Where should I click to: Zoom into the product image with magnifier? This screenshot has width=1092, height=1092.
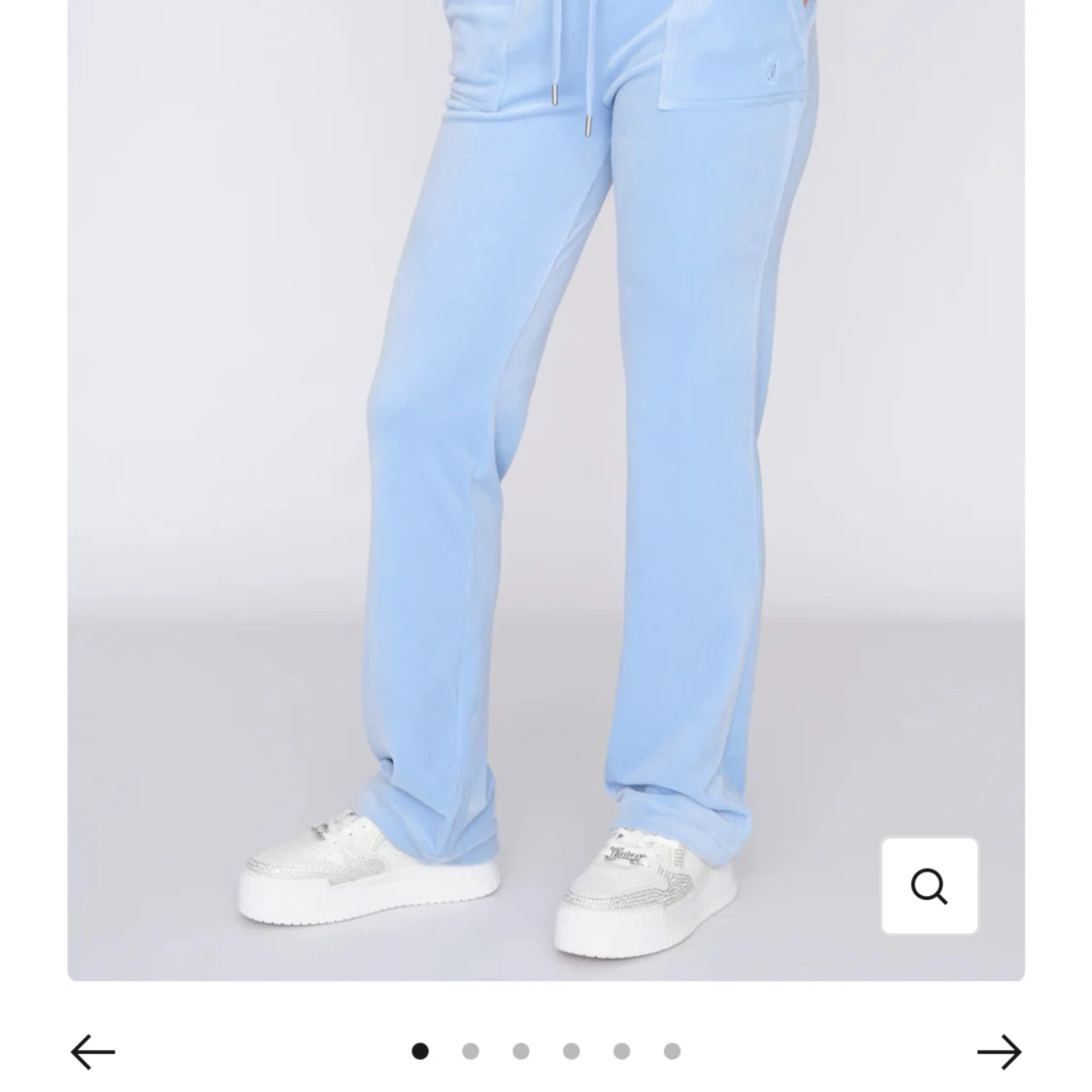[929, 885]
